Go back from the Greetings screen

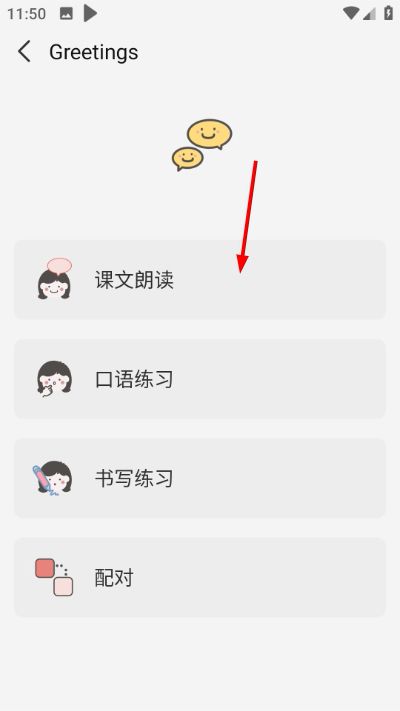pyautogui.click(x=24, y=52)
